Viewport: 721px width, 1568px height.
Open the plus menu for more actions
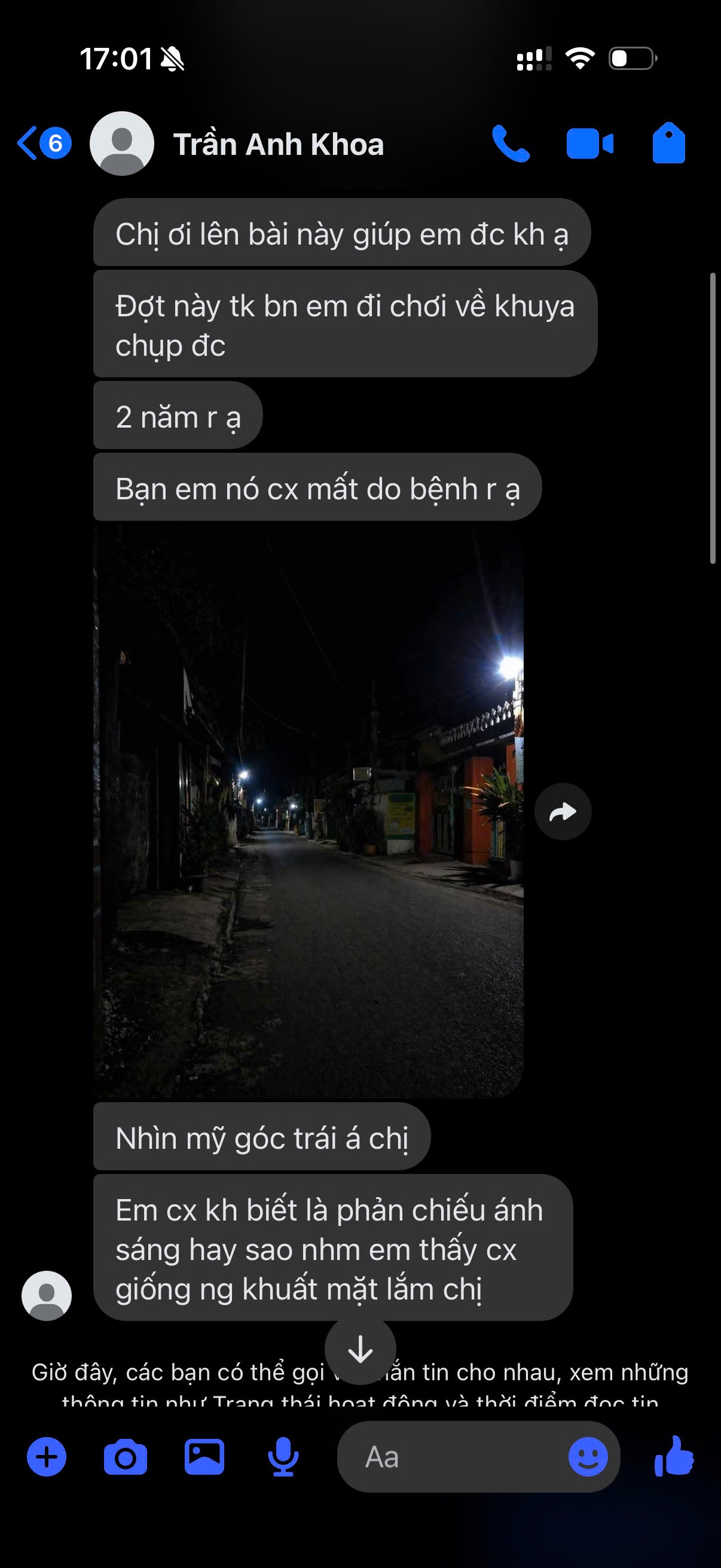(46, 1457)
